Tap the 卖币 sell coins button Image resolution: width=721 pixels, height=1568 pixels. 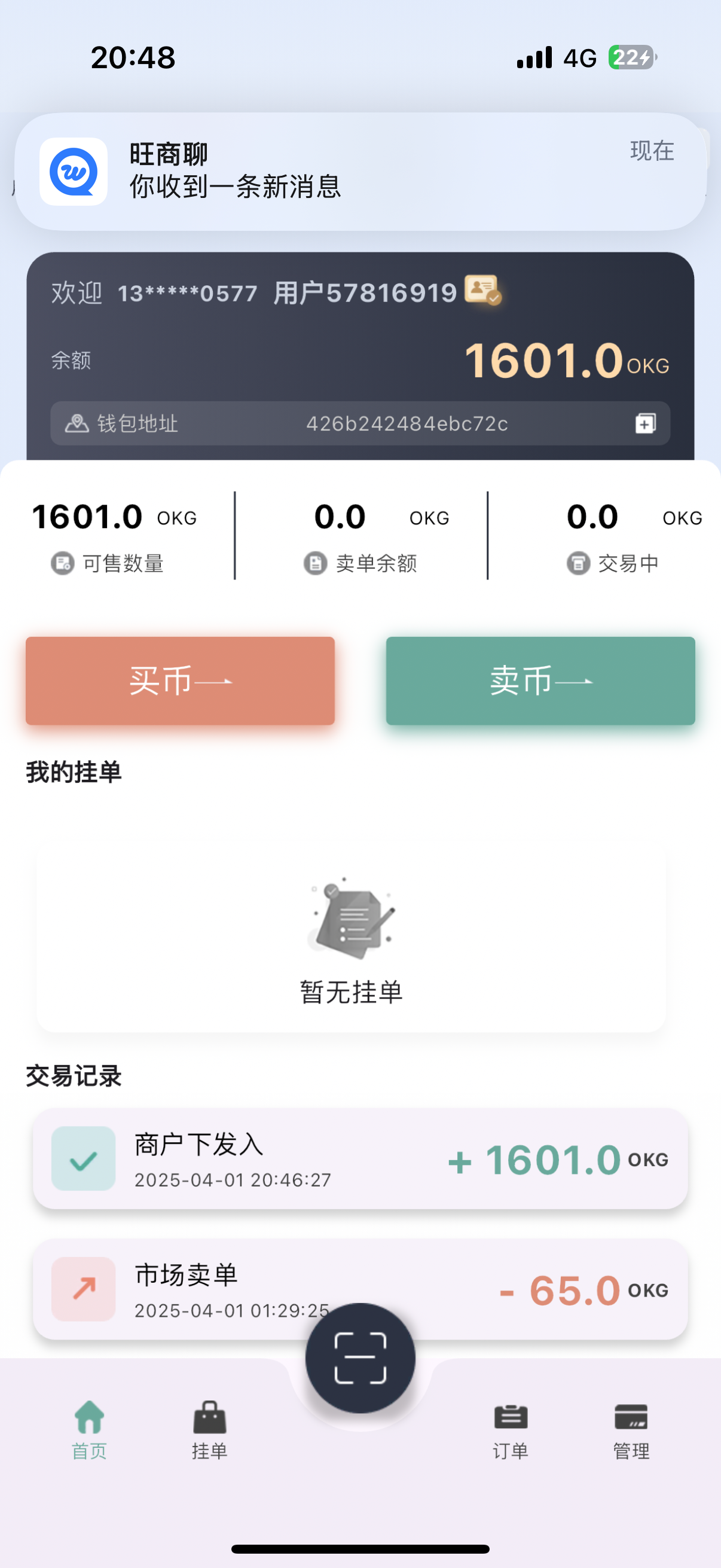[x=540, y=681]
